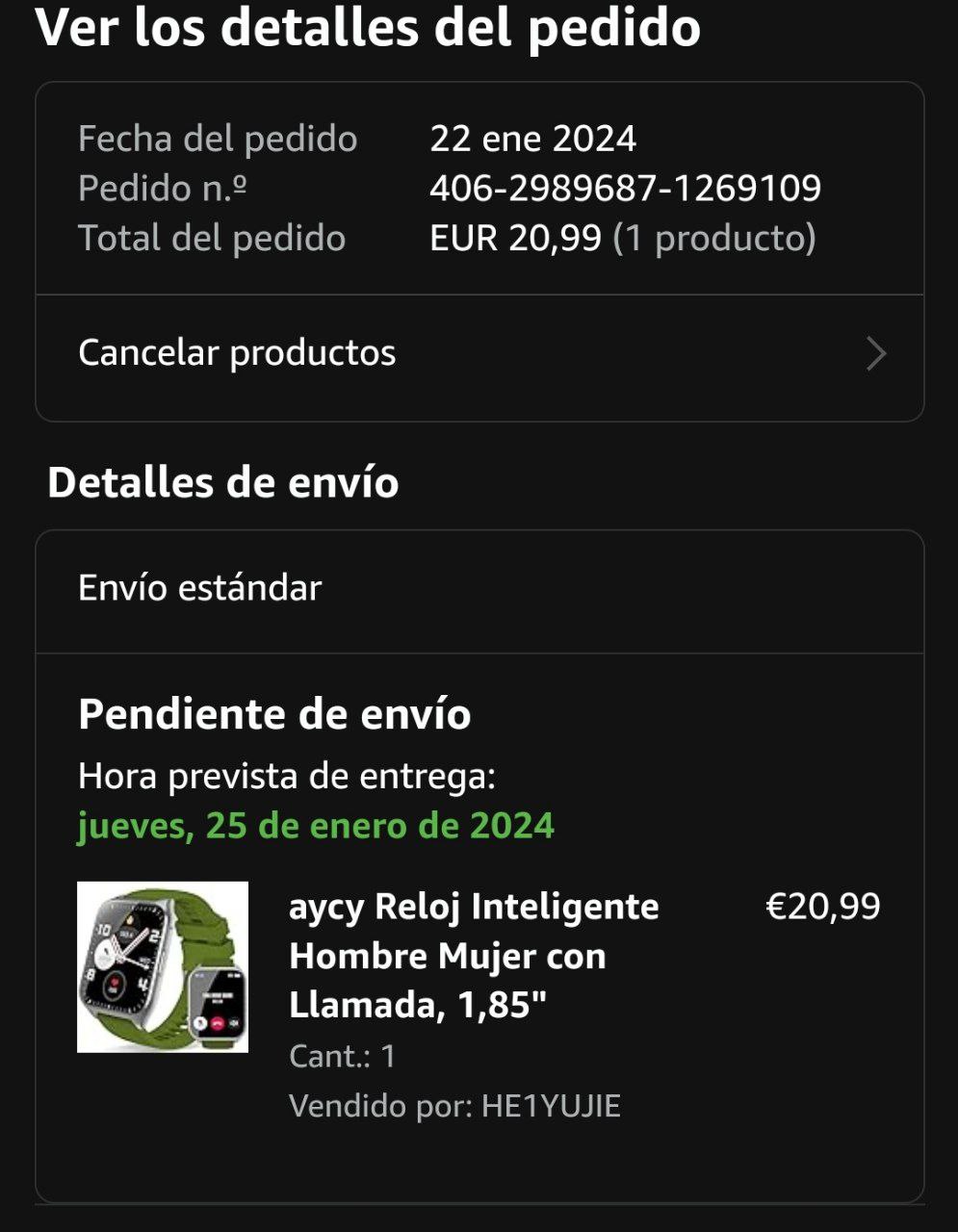Open the Cancelar productos row
The image size is (958, 1232).
coord(479,353)
